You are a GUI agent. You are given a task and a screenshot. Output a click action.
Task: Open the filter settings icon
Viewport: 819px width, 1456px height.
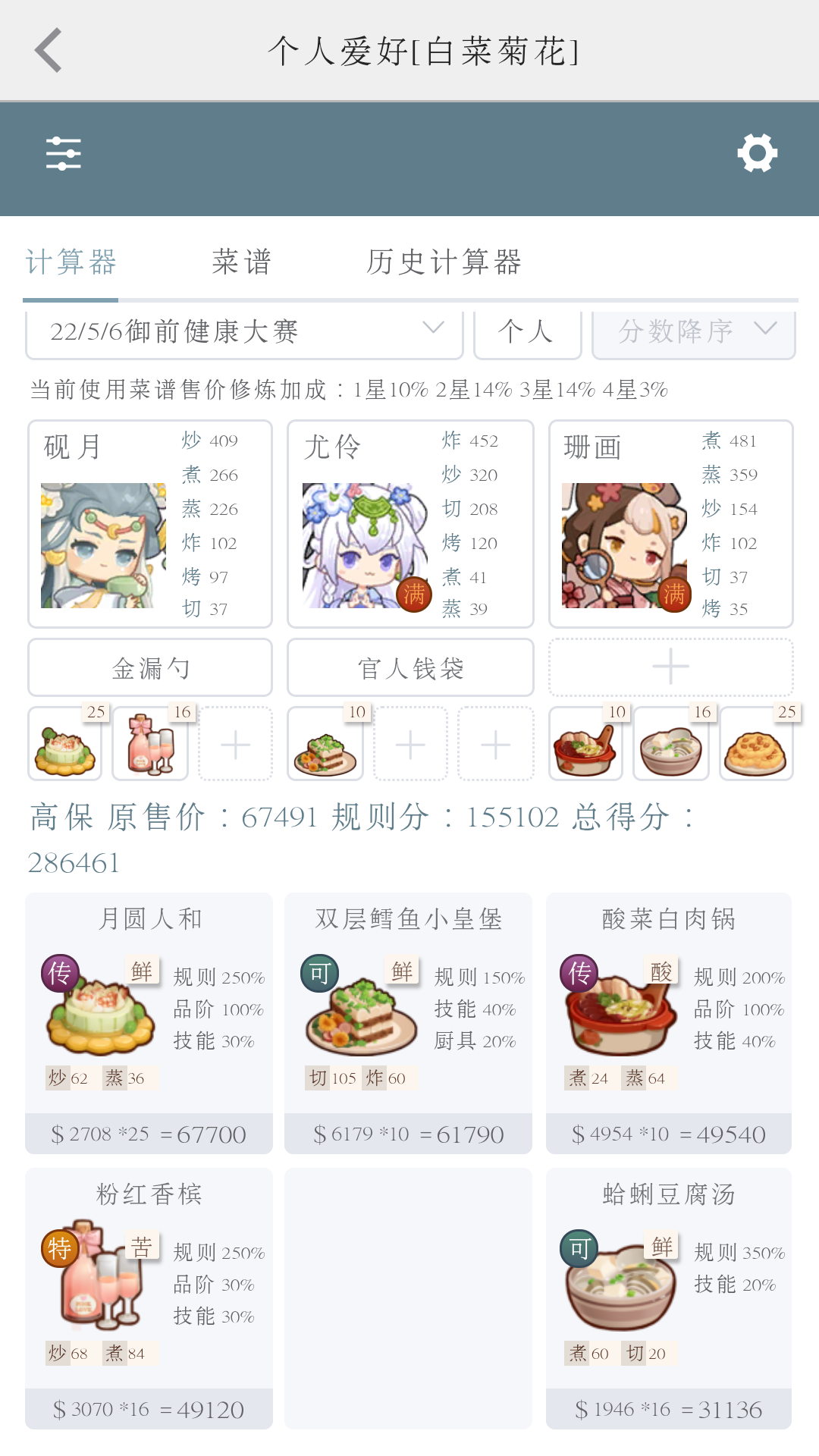coord(64,153)
